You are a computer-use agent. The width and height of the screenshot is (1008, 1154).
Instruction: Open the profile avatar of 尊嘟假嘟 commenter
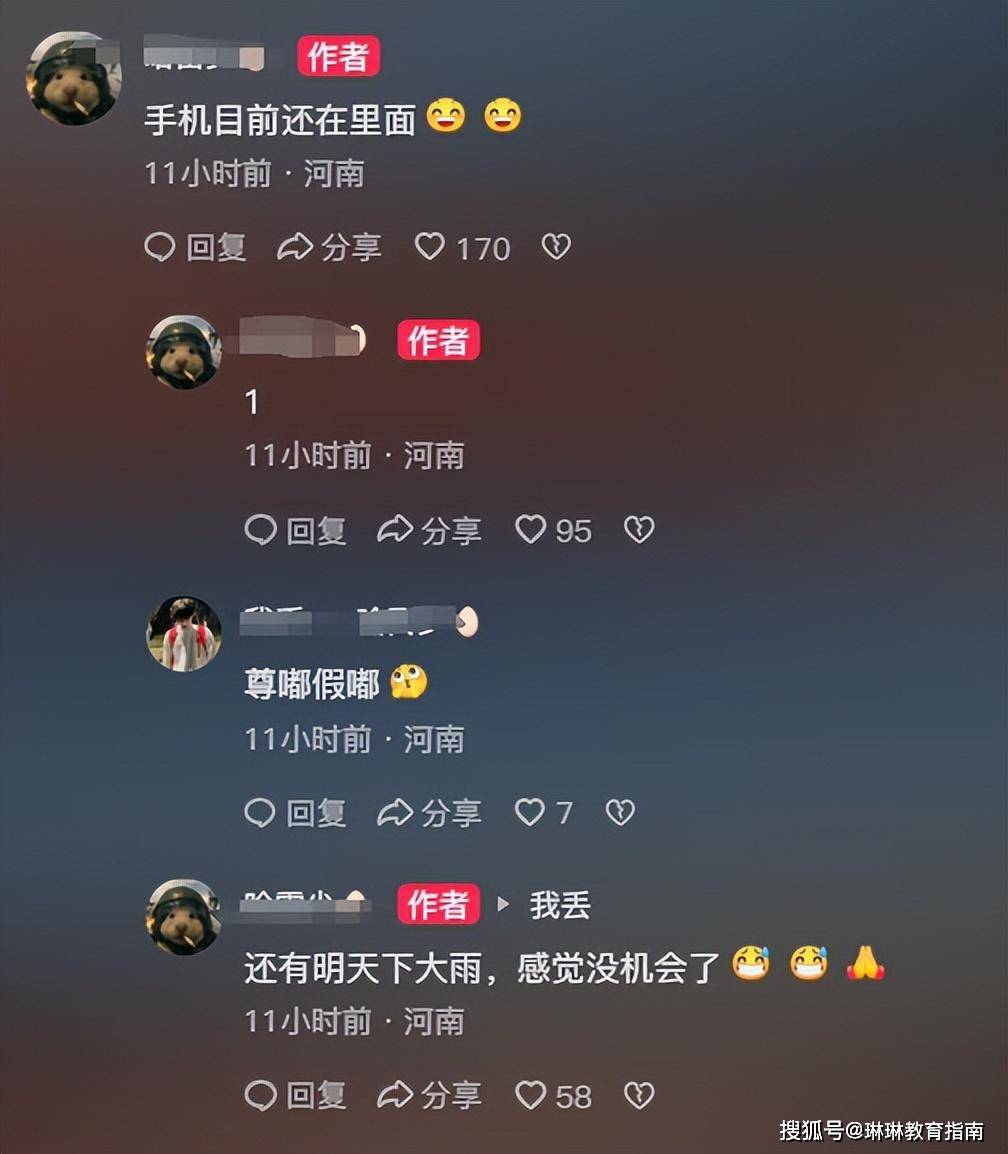[x=184, y=634]
